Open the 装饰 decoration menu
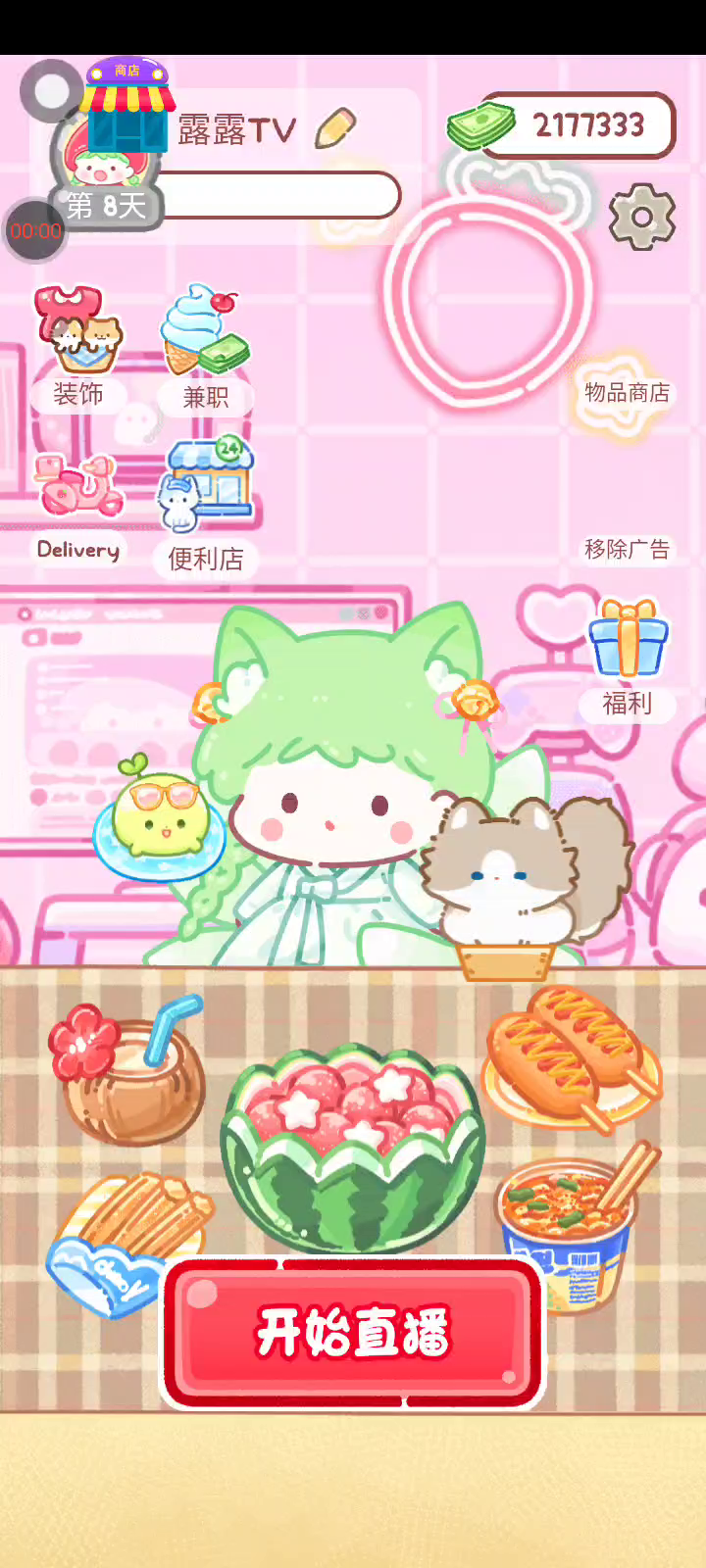This screenshot has width=706, height=1568. click(78, 343)
